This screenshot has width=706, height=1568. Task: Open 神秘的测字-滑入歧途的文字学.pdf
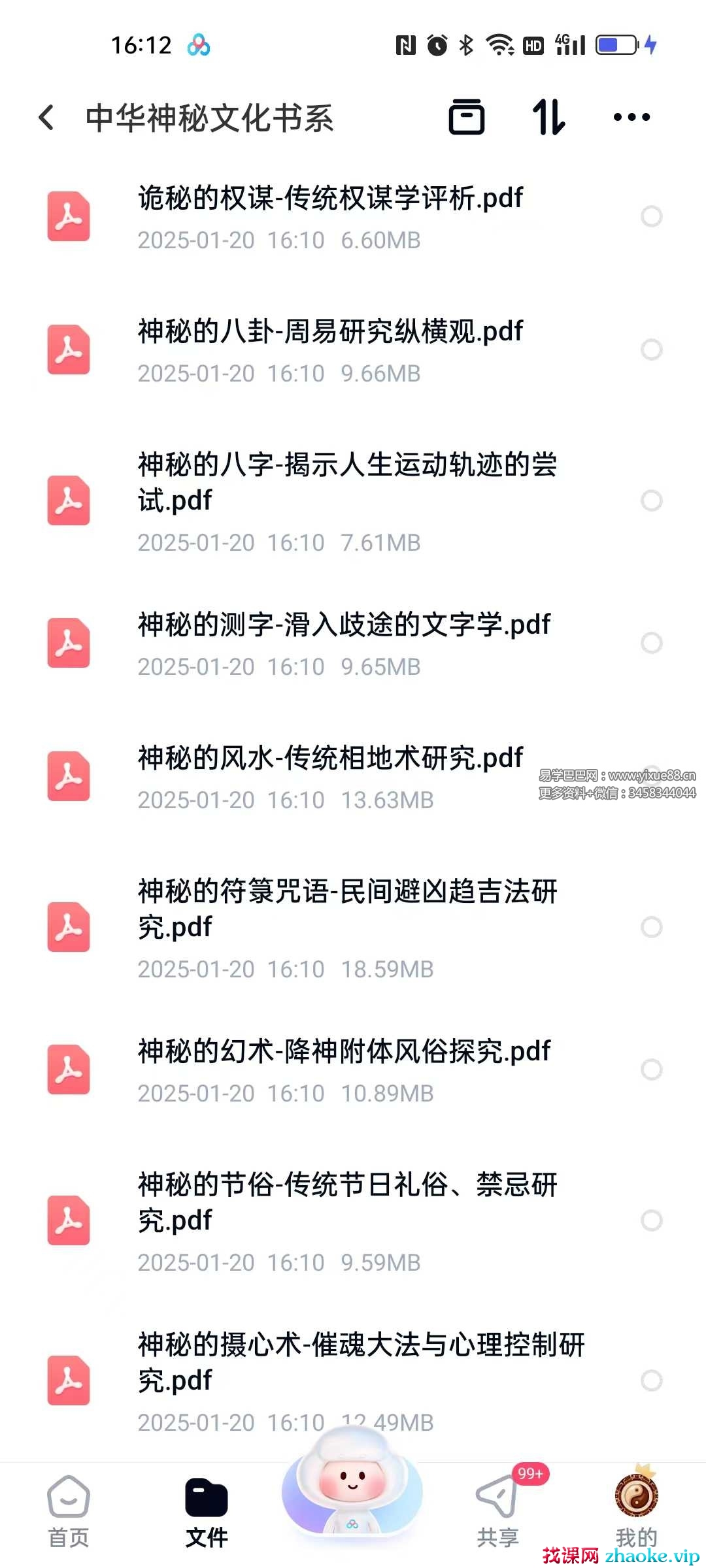click(x=343, y=643)
